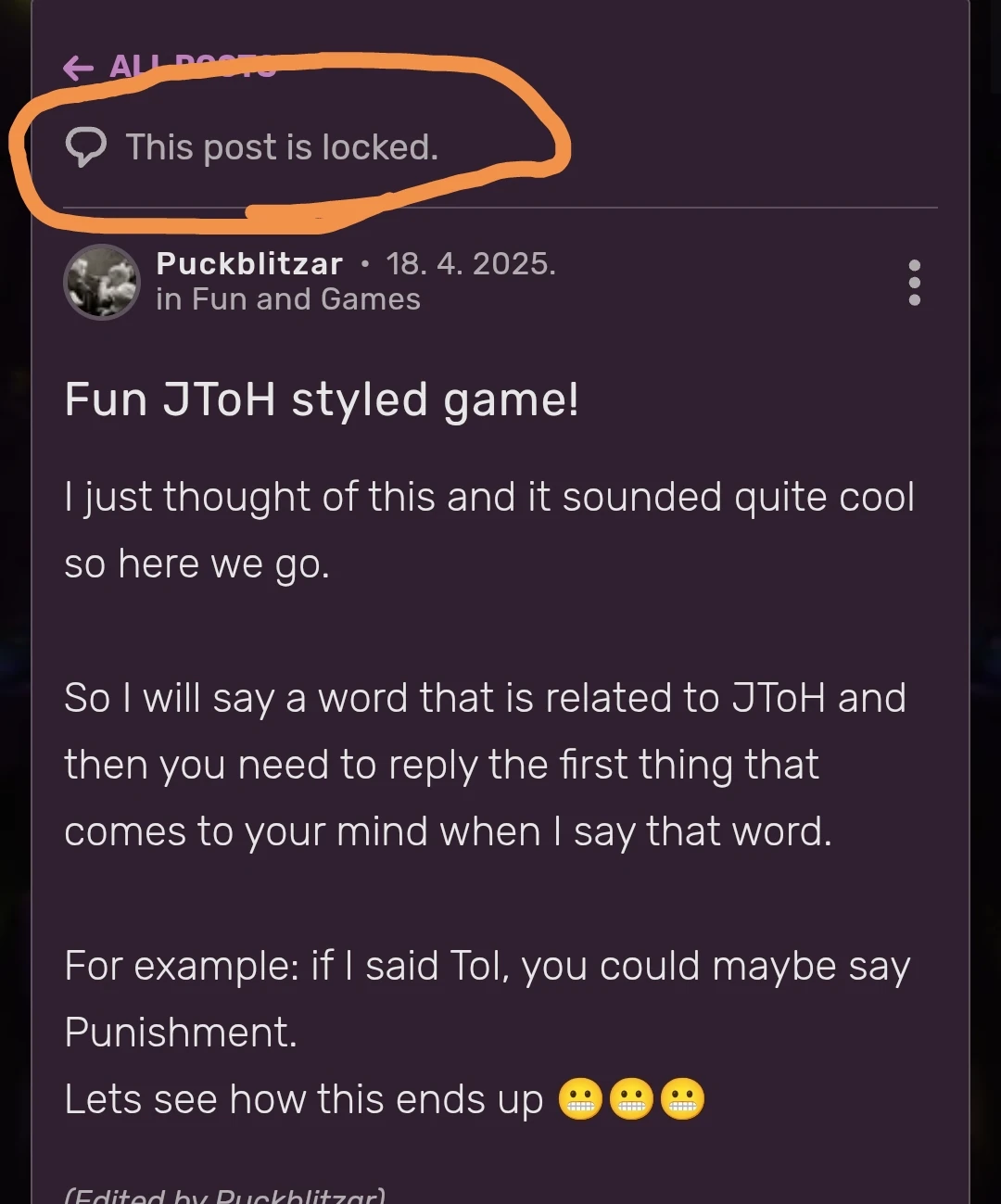Go back to All Posts
The image size is (1001, 1204).
pyautogui.click(x=167, y=67)
